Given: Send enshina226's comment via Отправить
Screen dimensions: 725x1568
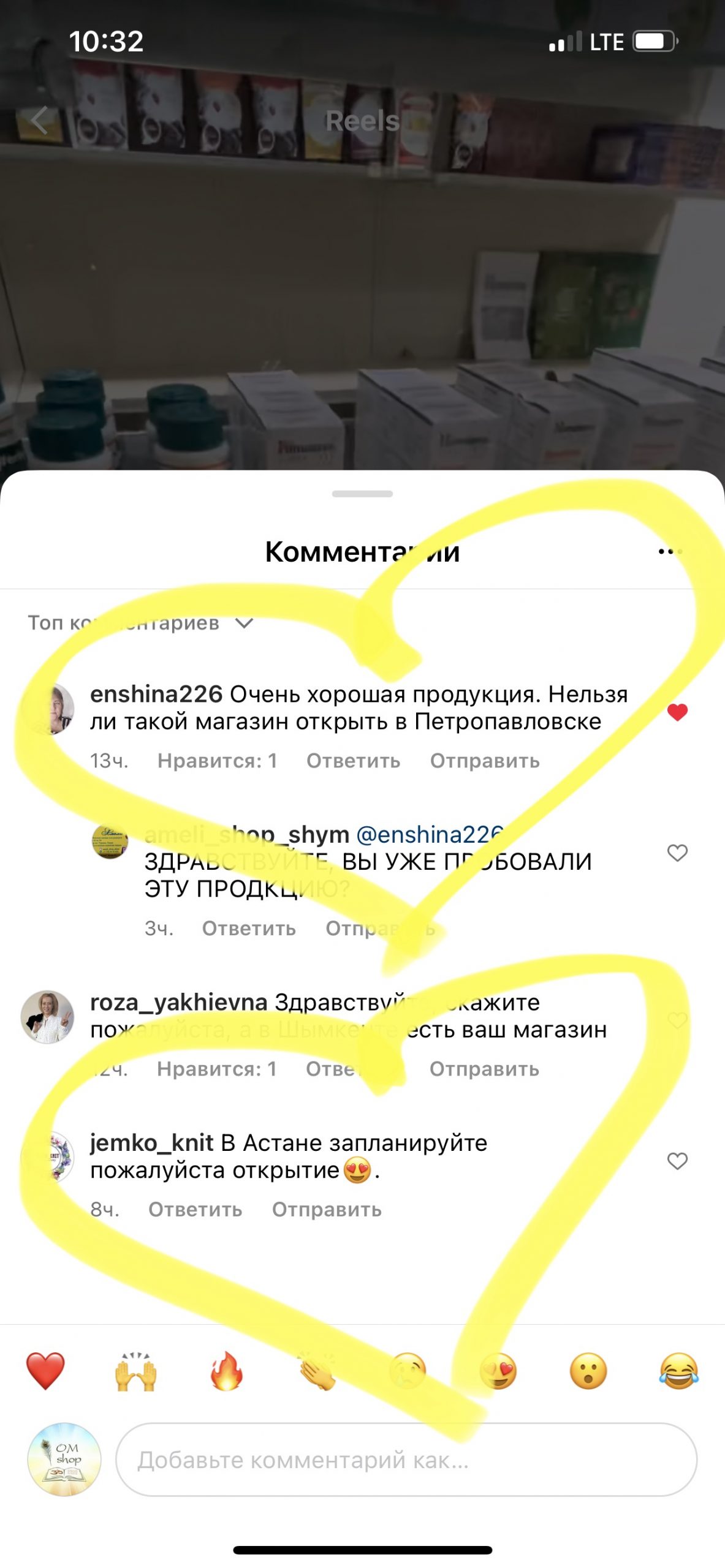Looking at the screenshot, I should pyautogui.click(x=484, y=761).
